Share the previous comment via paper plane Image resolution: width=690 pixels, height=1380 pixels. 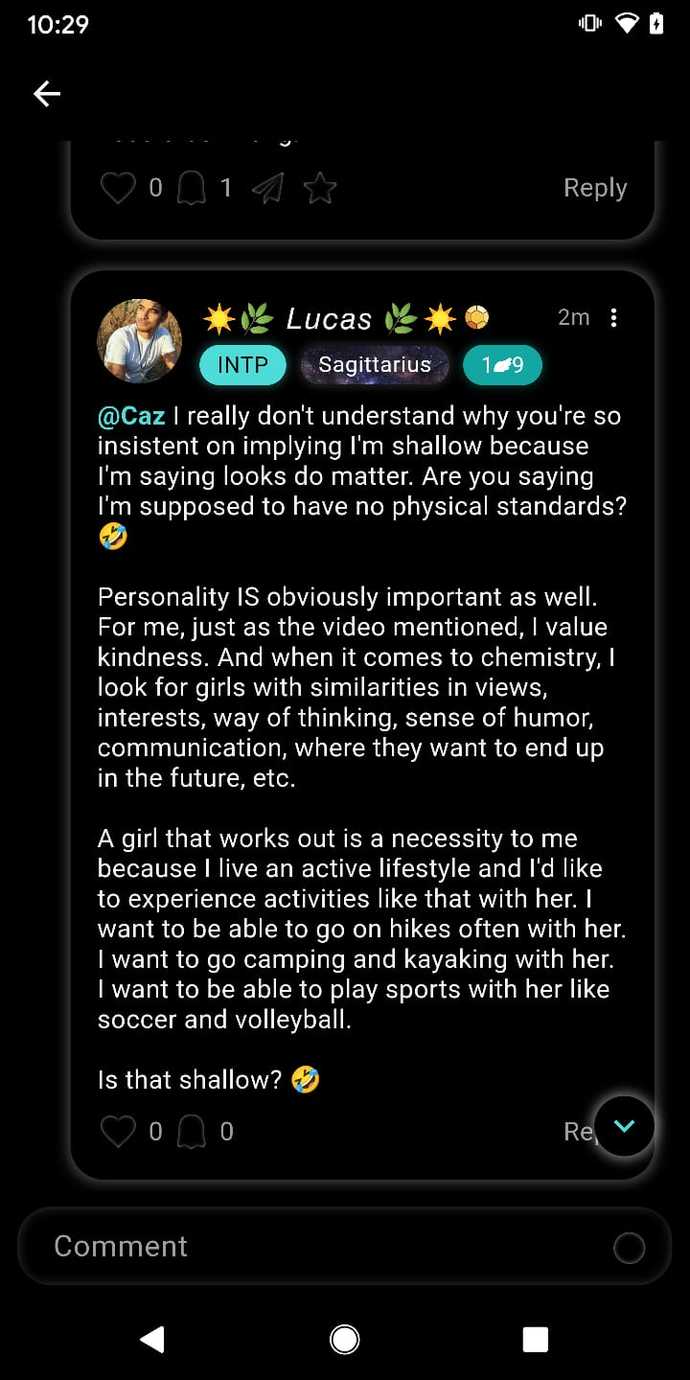coord(267,188)
